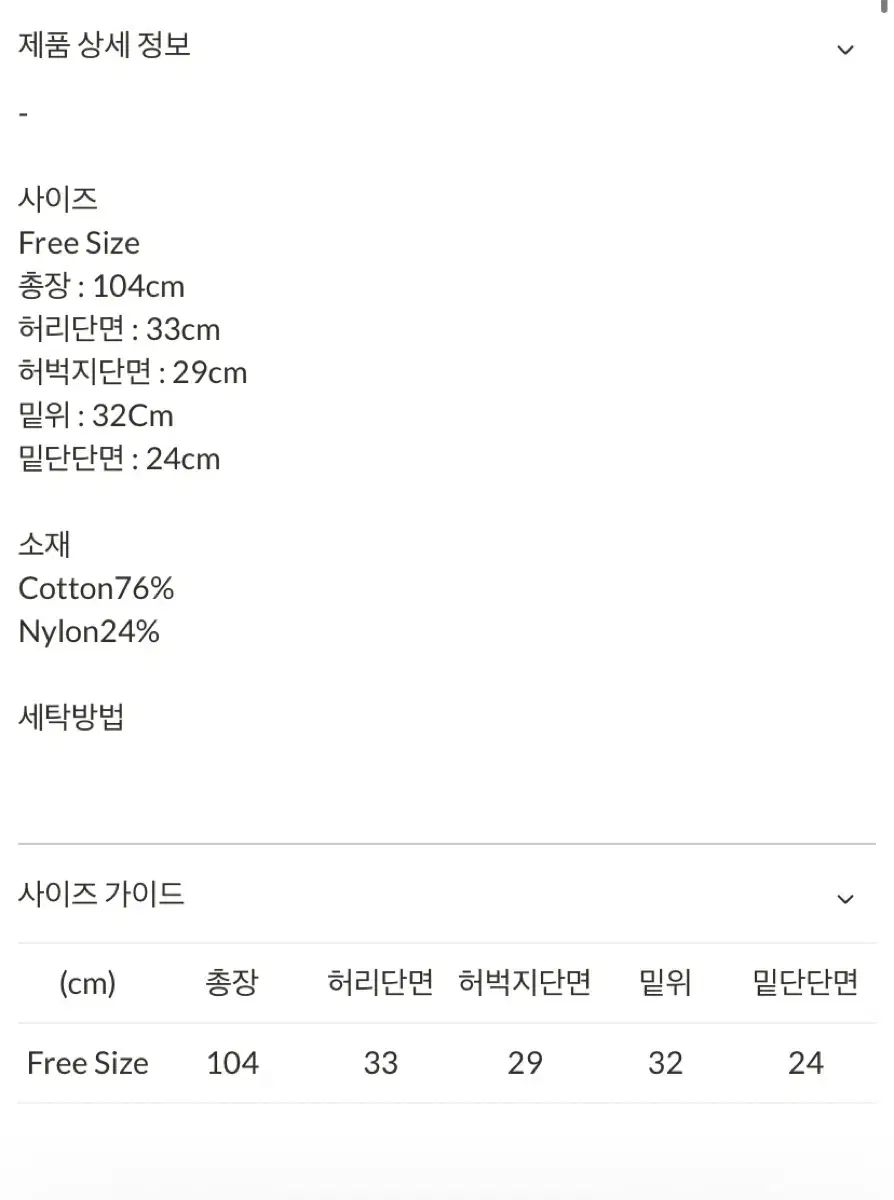Collapse the 사이즈 가이드 section
This screenshot has height=1200, width=894.
(845, 897)
